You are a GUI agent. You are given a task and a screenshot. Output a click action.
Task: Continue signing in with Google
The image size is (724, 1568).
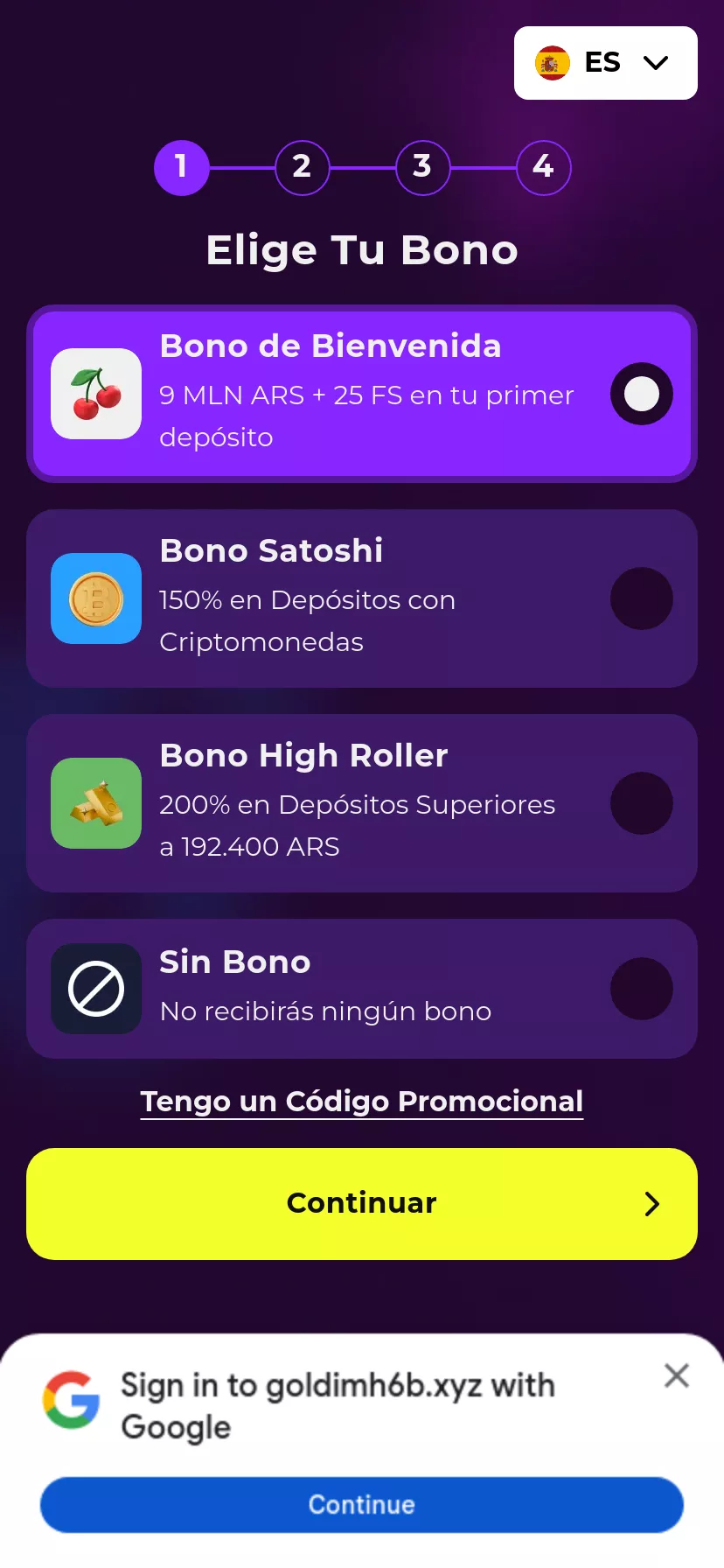pyautogui.click(x=362, y=1505)
